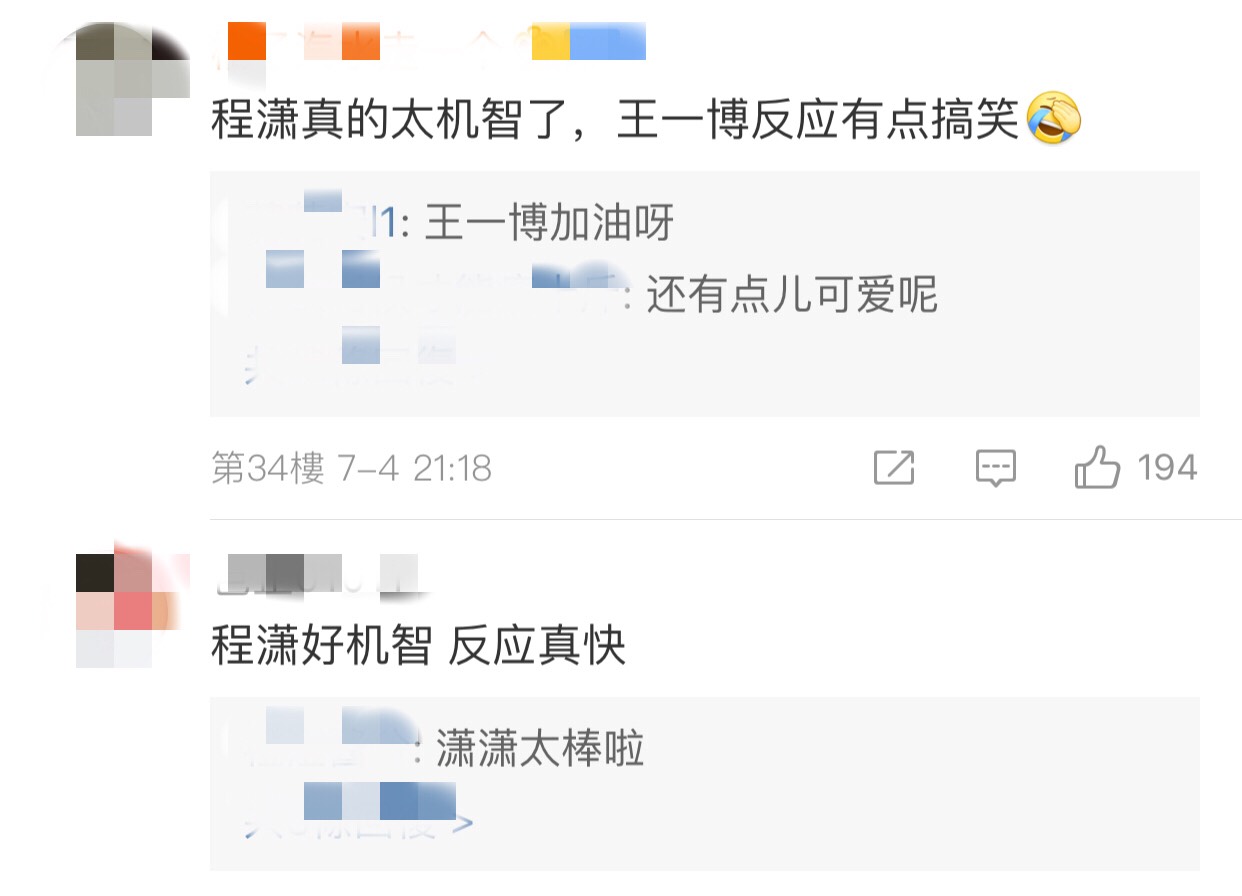The image size is (1242, 896).
Task: Like the comment with 194 likes
Action: pyautogui.click(x=1097, y=467)
